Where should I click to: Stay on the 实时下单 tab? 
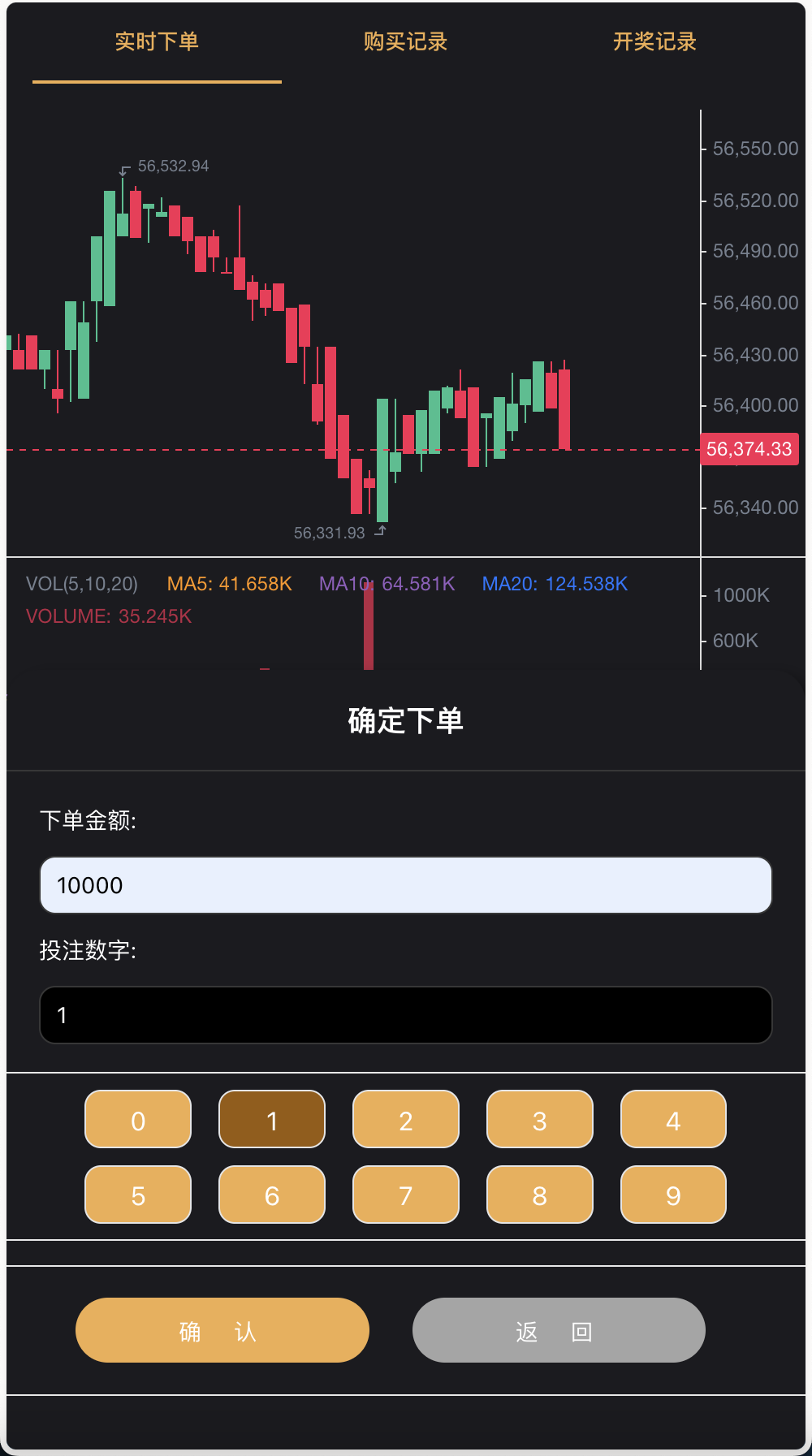pyautogui.click(x=157, y=43)
